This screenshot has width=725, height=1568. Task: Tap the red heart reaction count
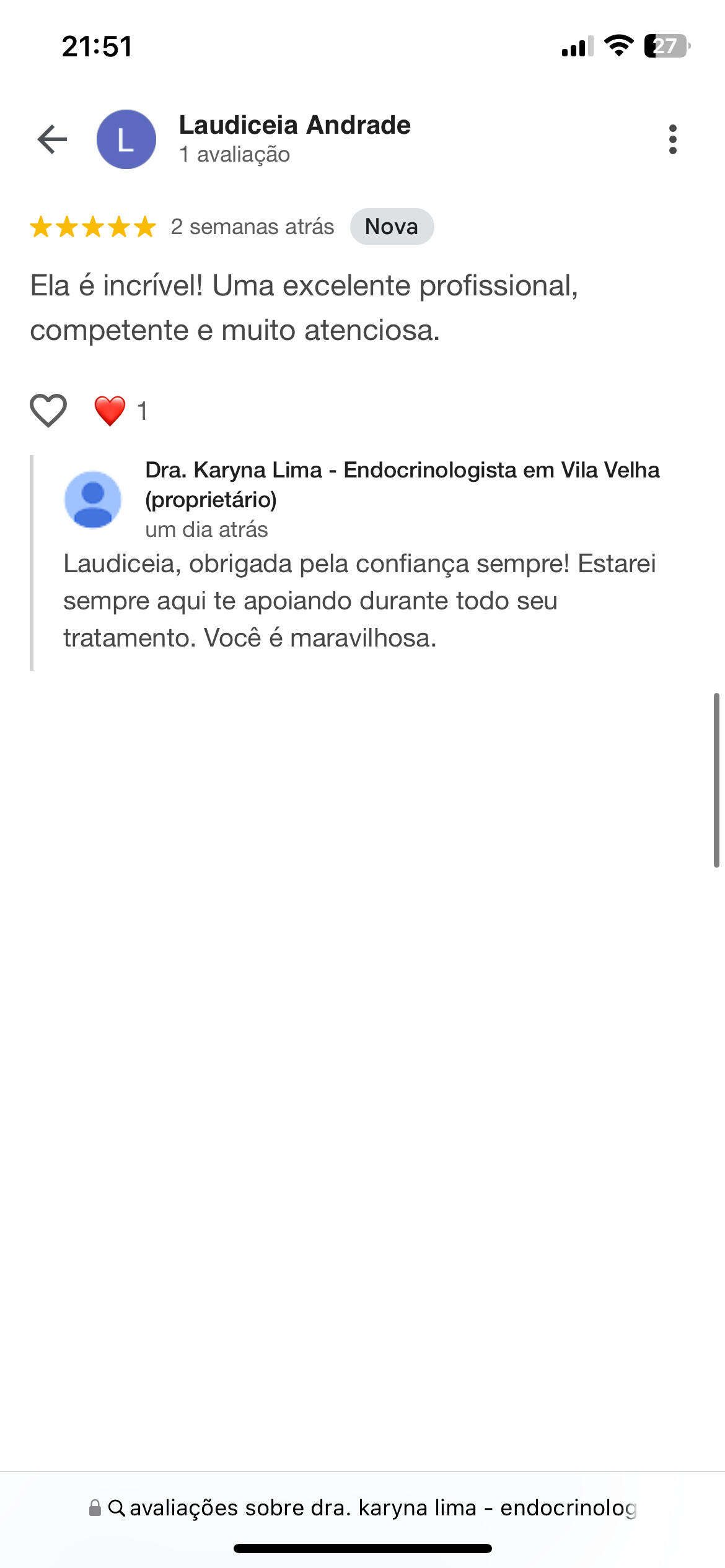[121, 411]
